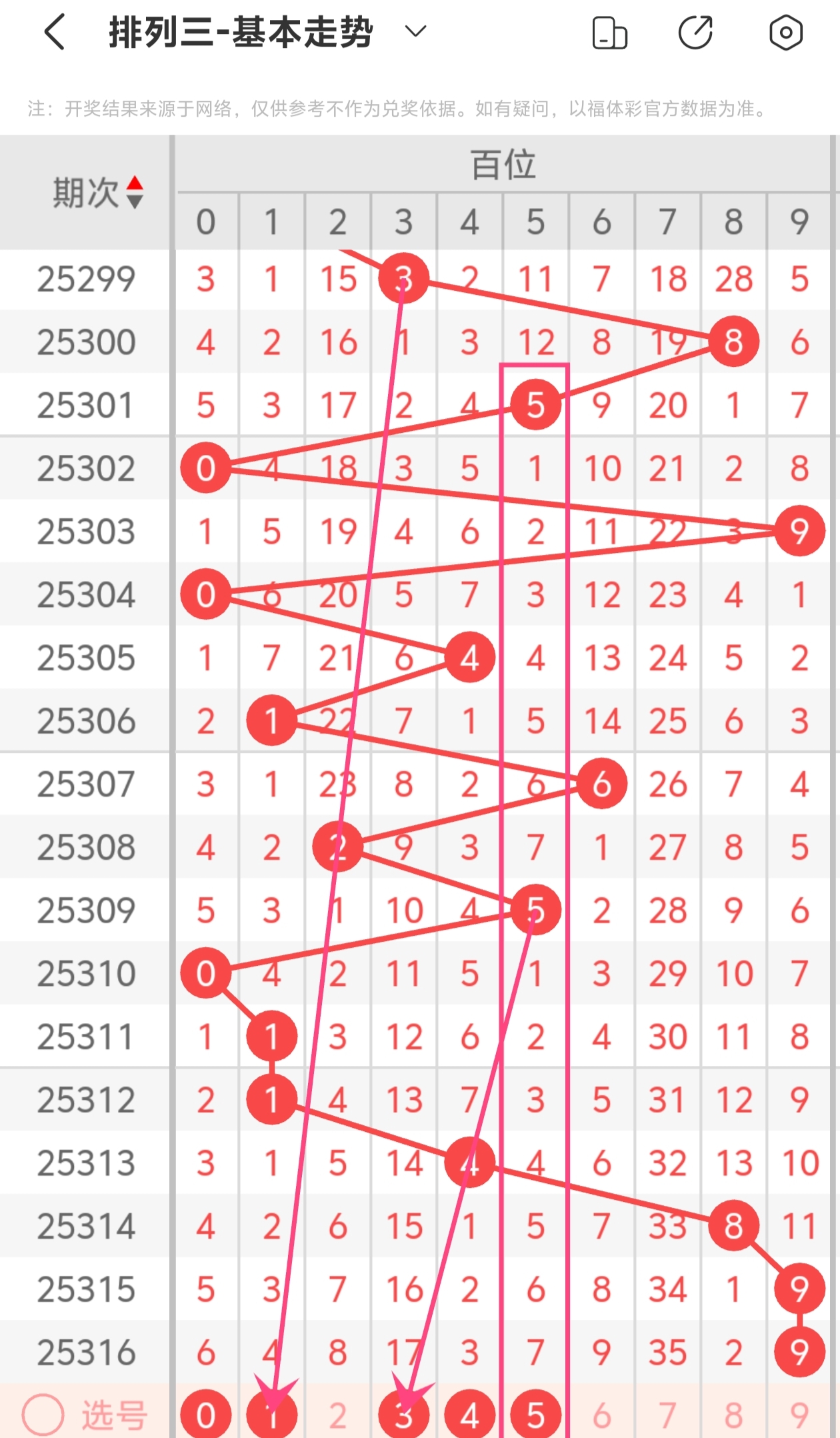Viewport: 840px width, 1438px height.
Task: Share this trend chart
Action: pyautogui.click(x=695, y=33)
